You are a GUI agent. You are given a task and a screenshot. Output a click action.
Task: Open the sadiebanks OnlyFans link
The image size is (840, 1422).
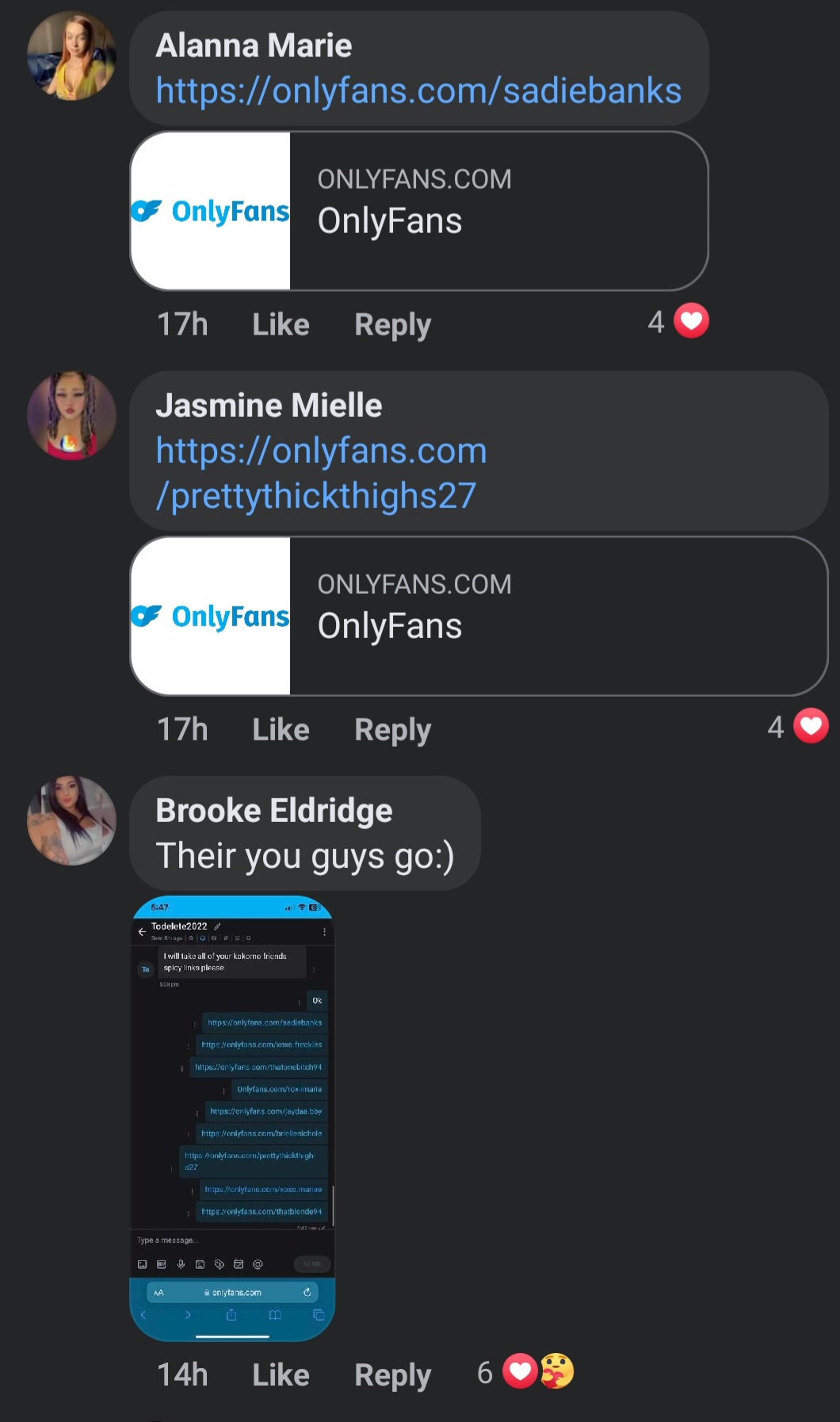pos(418,90)
